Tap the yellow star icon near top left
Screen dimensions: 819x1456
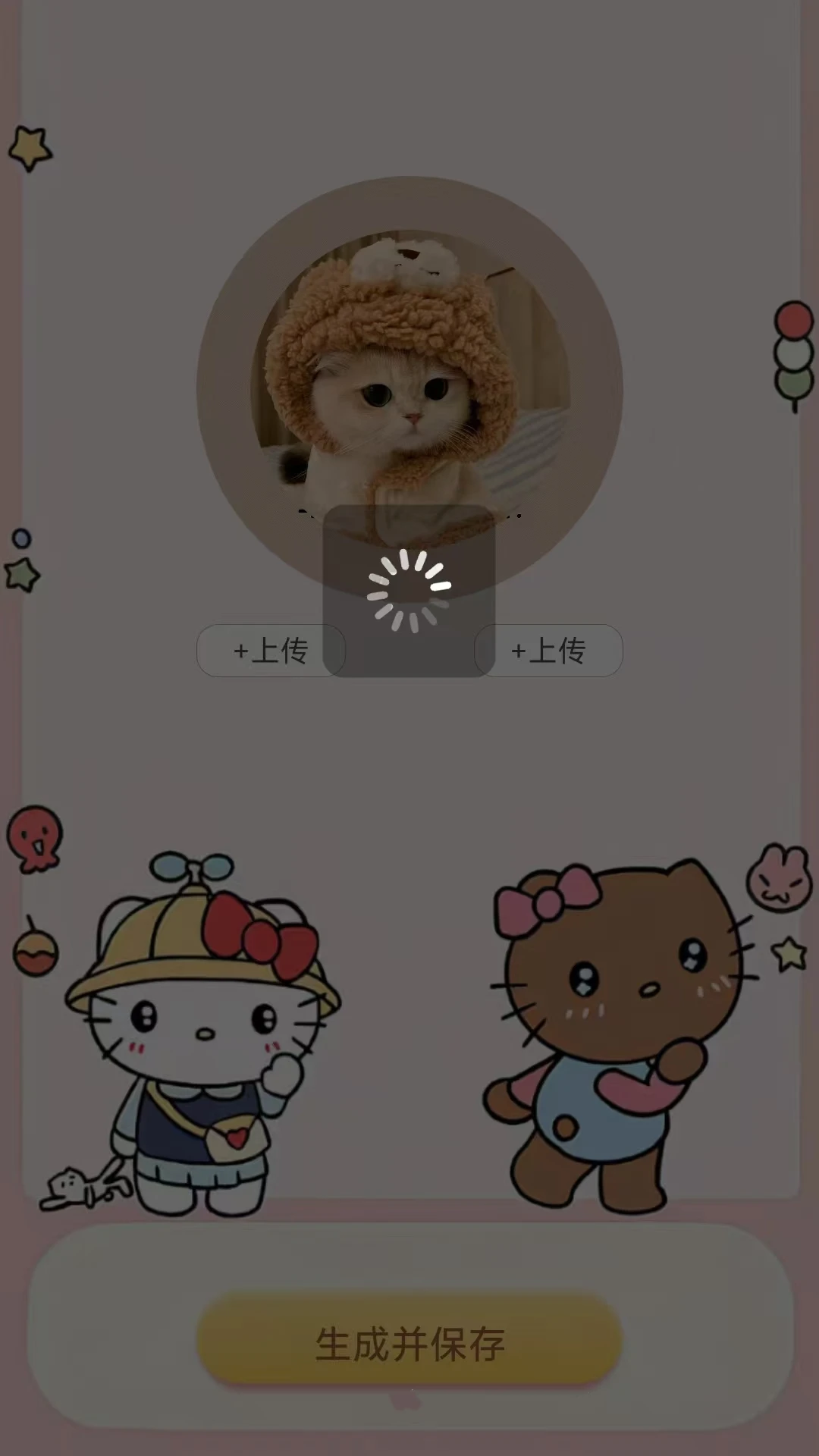pos(29,148)
